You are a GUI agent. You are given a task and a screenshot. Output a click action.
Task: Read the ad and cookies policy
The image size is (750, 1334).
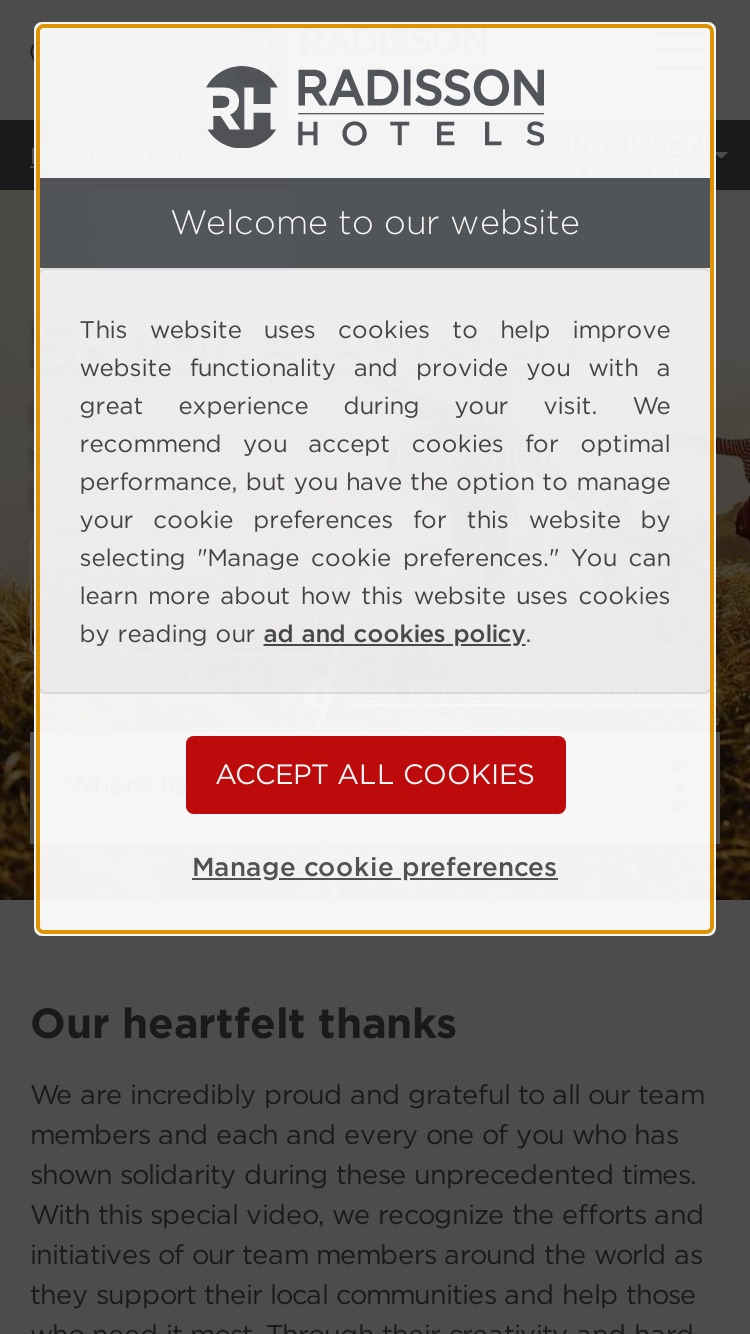[x=394, y=634]
